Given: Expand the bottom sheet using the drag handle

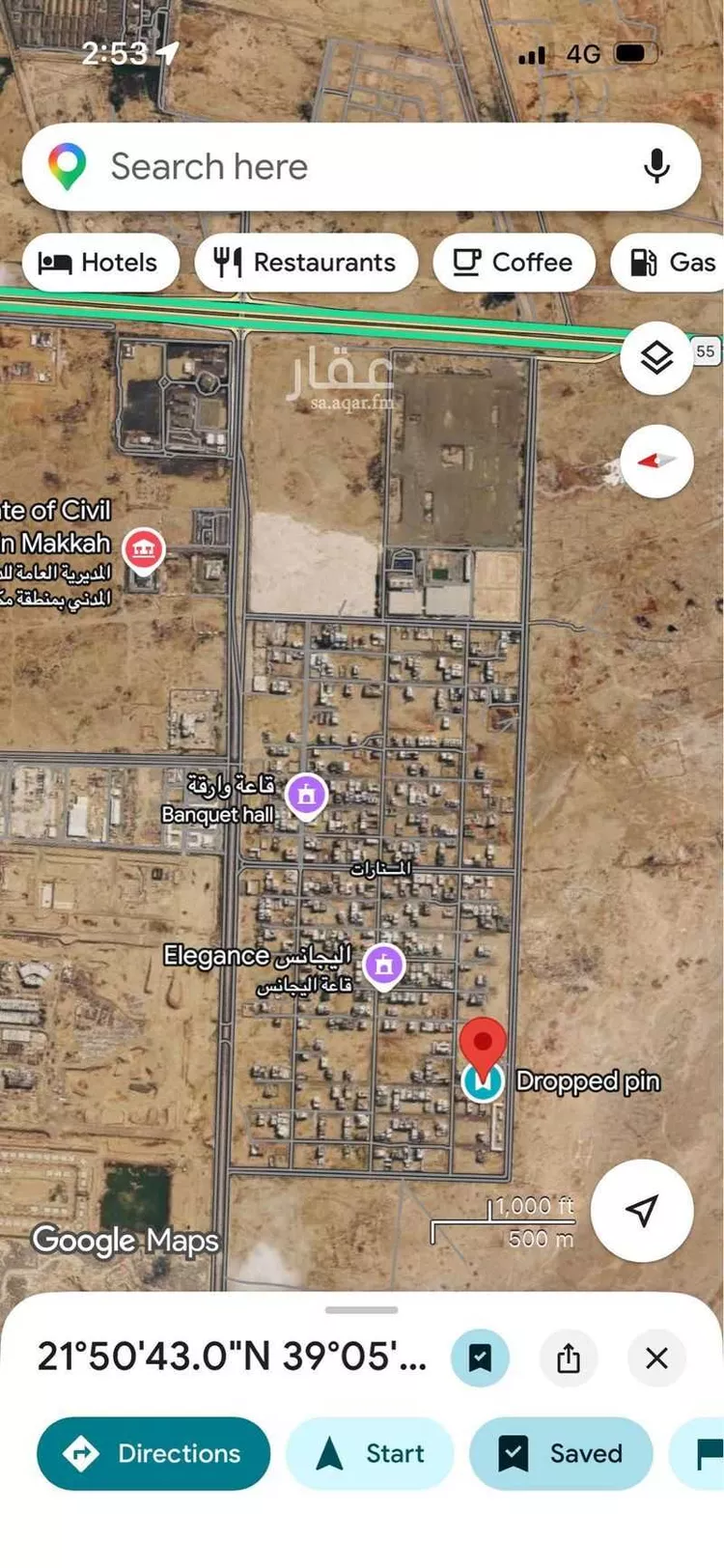Looking at the screenshot, I should [362, 1309].
